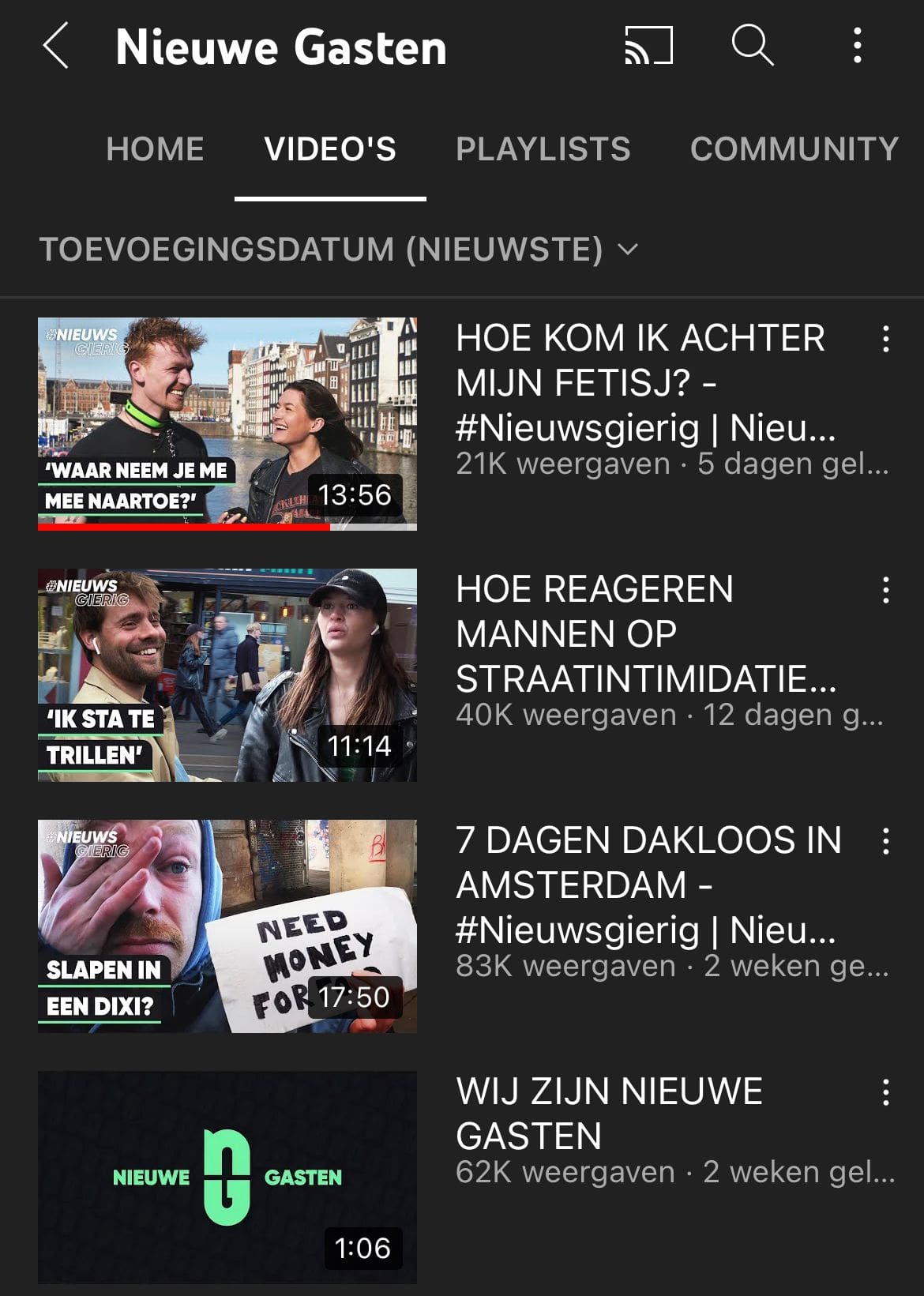Switch to the Playlists tab
Viewport: 924px width, 1296px height.
coord(543,149)
